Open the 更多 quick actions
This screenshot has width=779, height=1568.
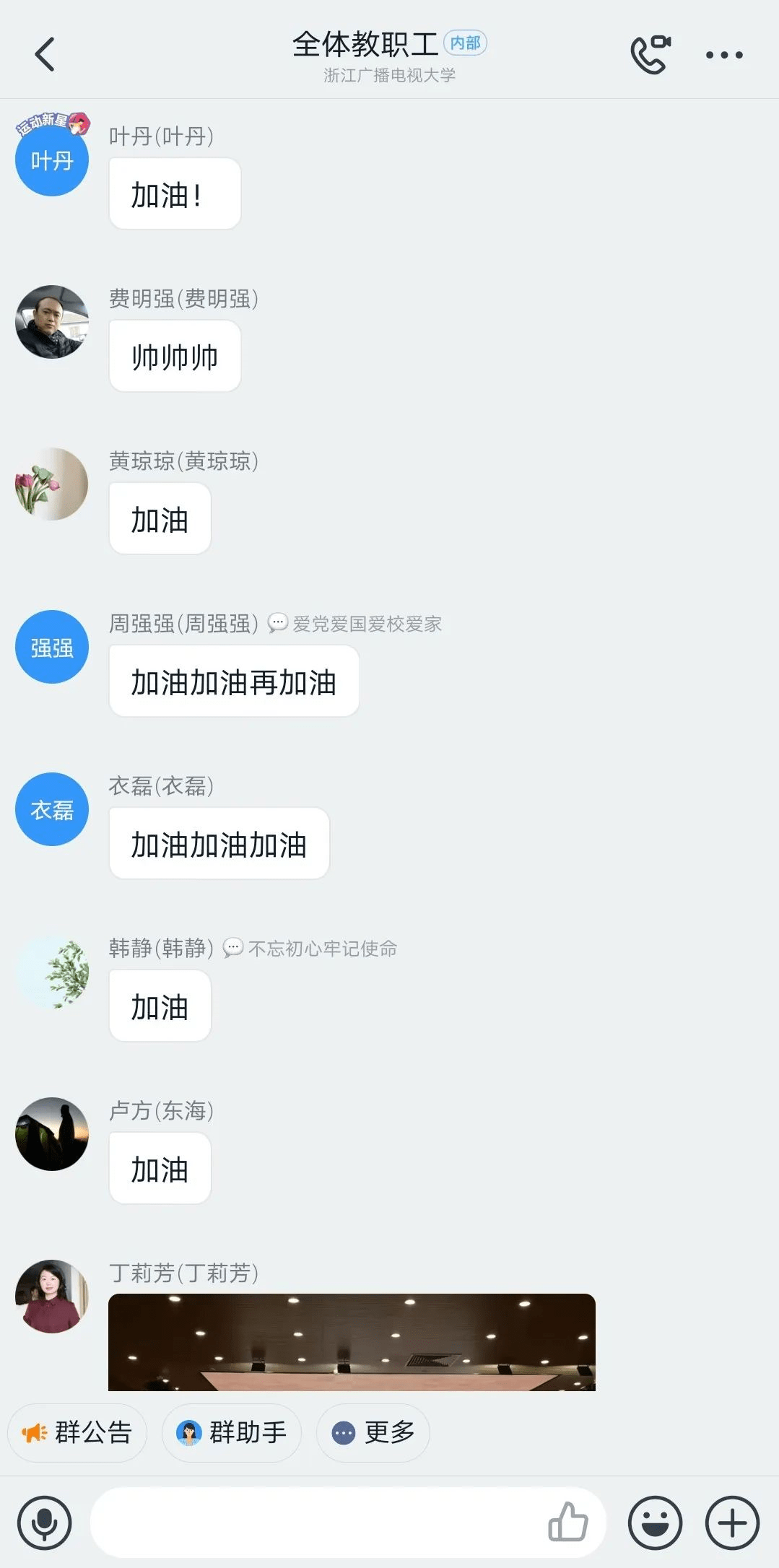pos(373,1433)
